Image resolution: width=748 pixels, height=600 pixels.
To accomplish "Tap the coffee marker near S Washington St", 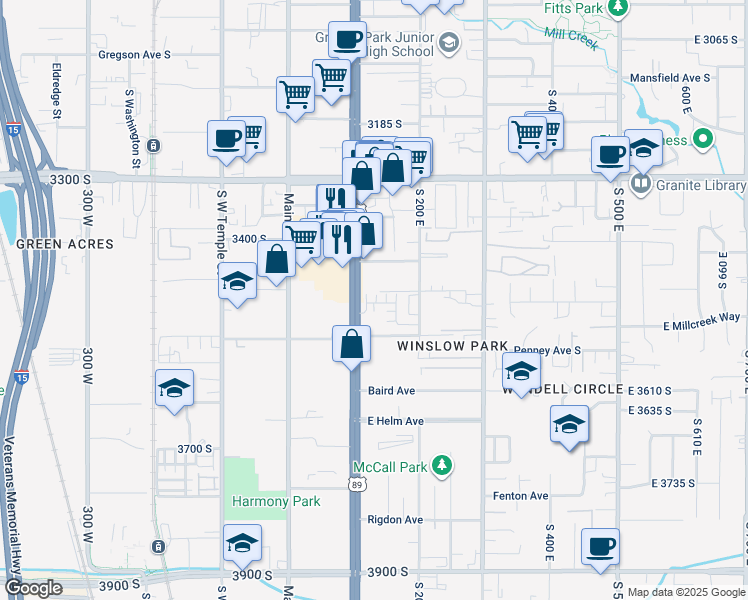I will click(x=226, y=138).
